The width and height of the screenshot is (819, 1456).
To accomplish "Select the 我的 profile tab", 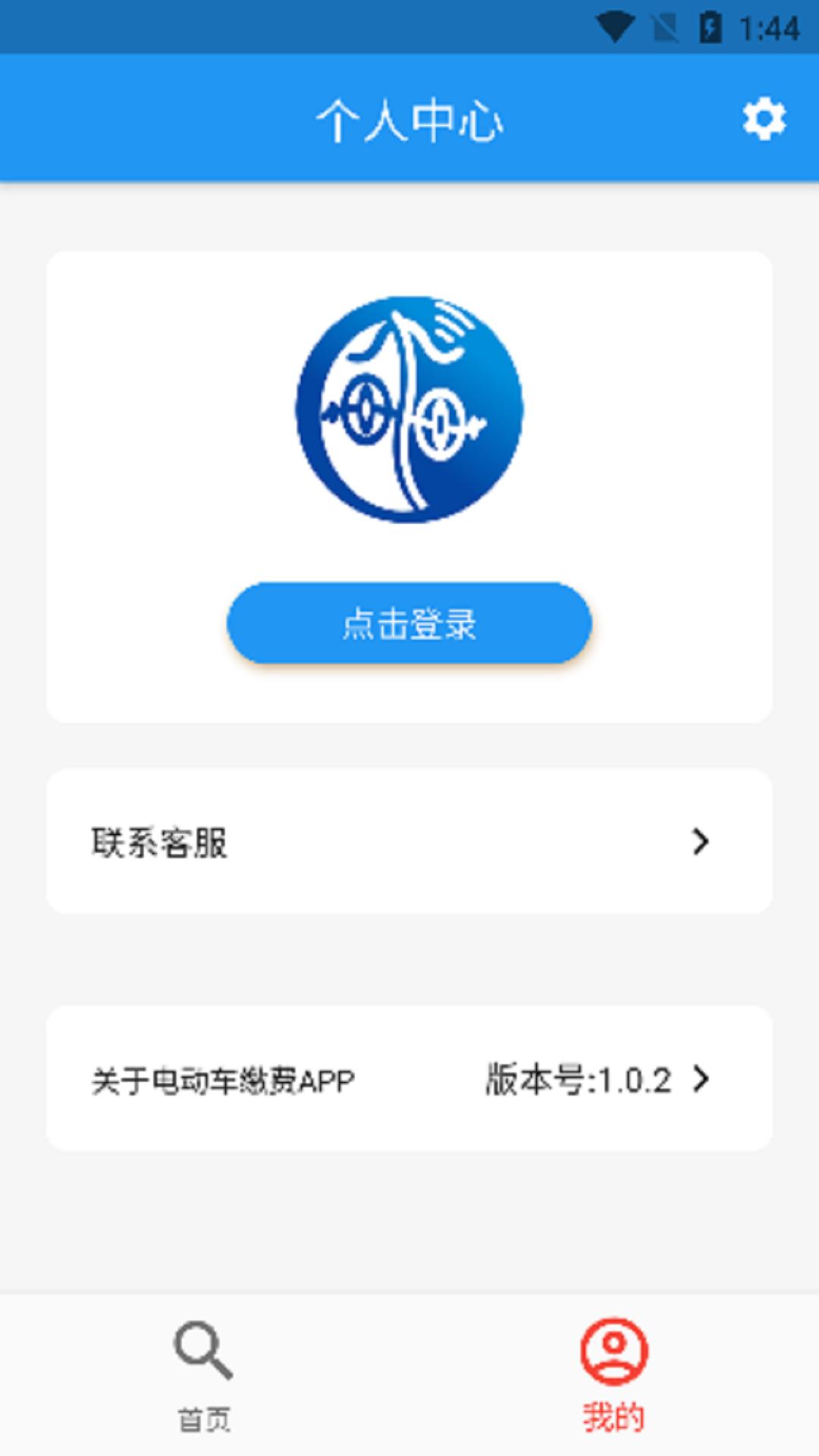I will [x=613, y=1374].
